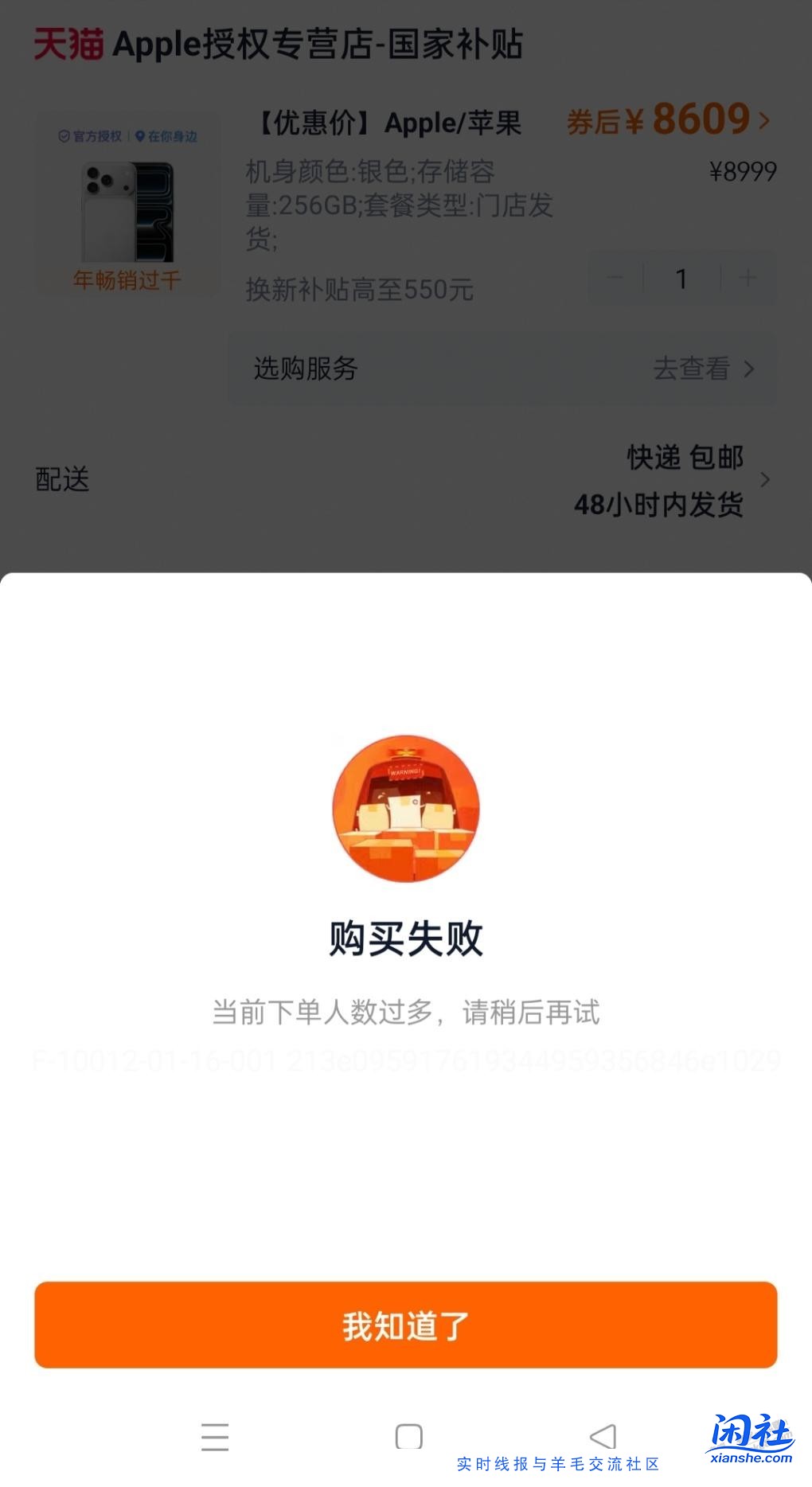Expand the 配送 shipping options chevron
812x1487 pixels.
click(x=766, y=480)
